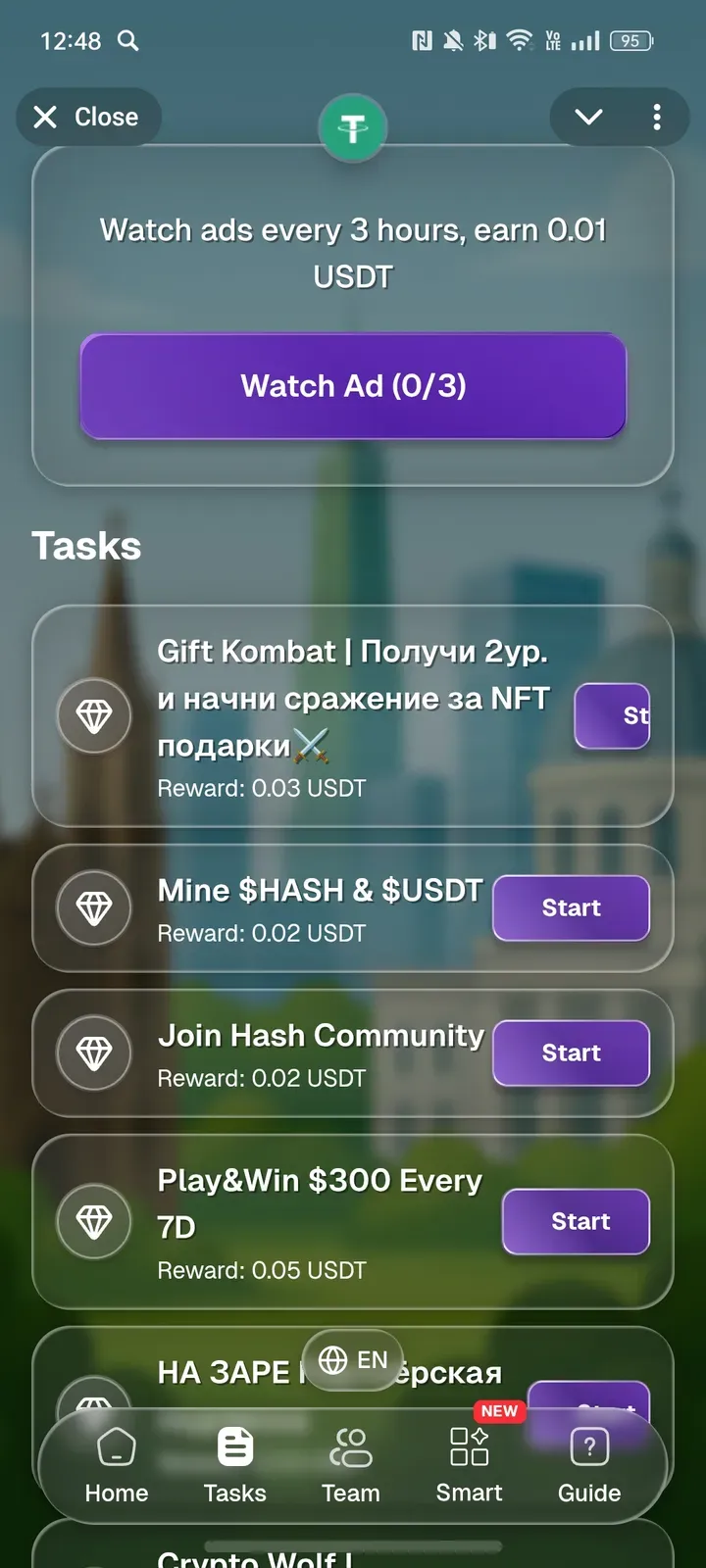Start the Join Hash Community task
Image resolution: width=706 pixels, height=1568 pixels.
[x=572, y=1053]
